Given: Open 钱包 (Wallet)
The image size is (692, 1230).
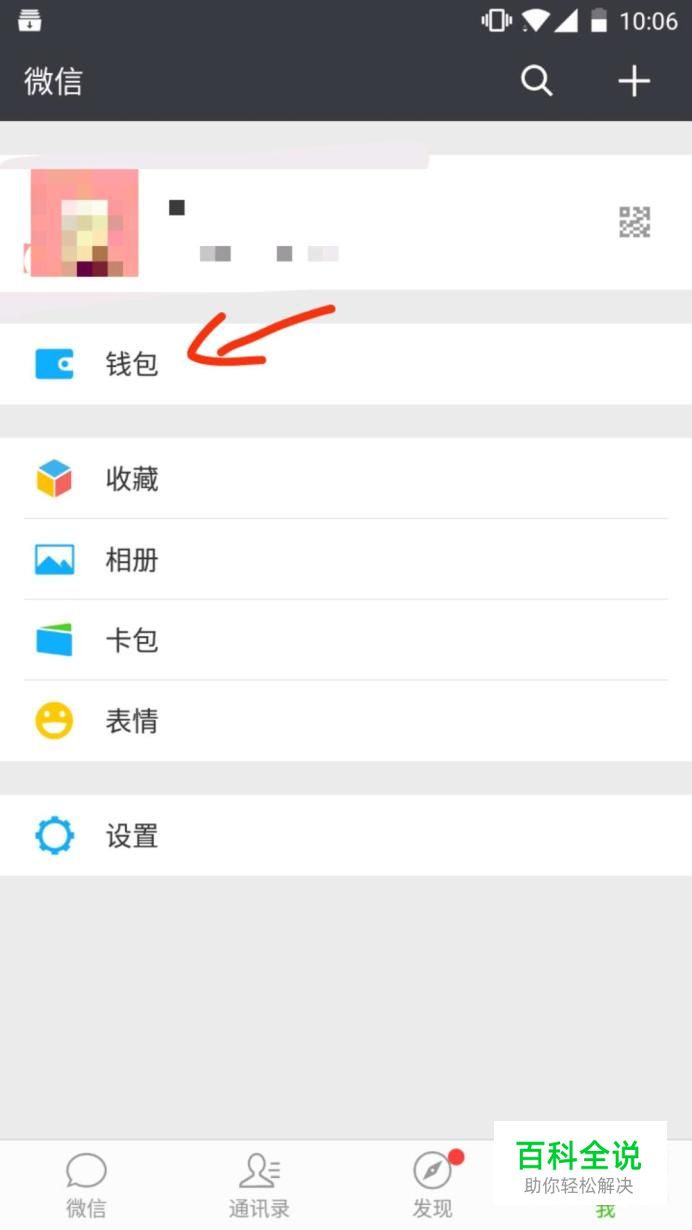Looking at the screenshot, I should click(346, 364).
